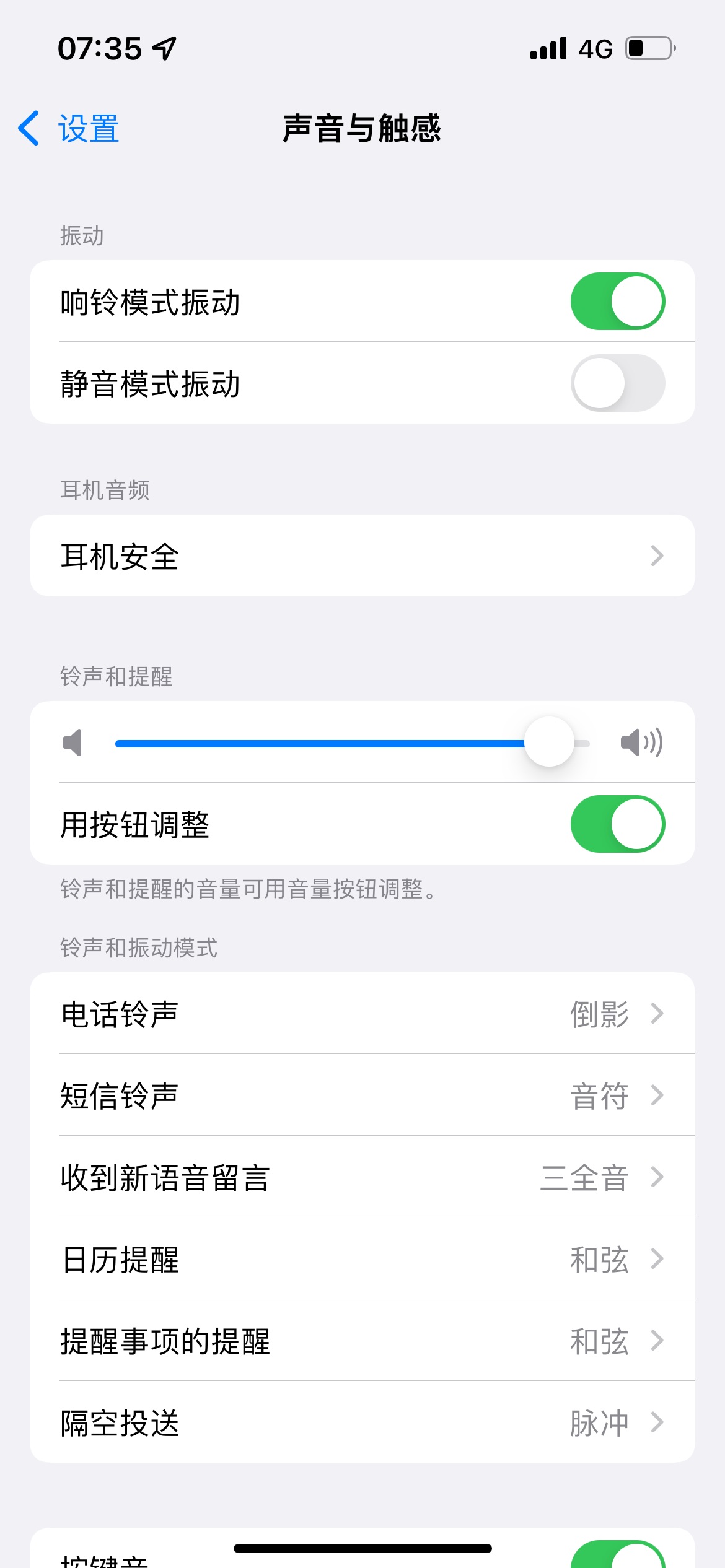The width and height of the screenshot is (725, 1568).
Task: Tap the 4G network indicator
Action: [x=594, y=48]
